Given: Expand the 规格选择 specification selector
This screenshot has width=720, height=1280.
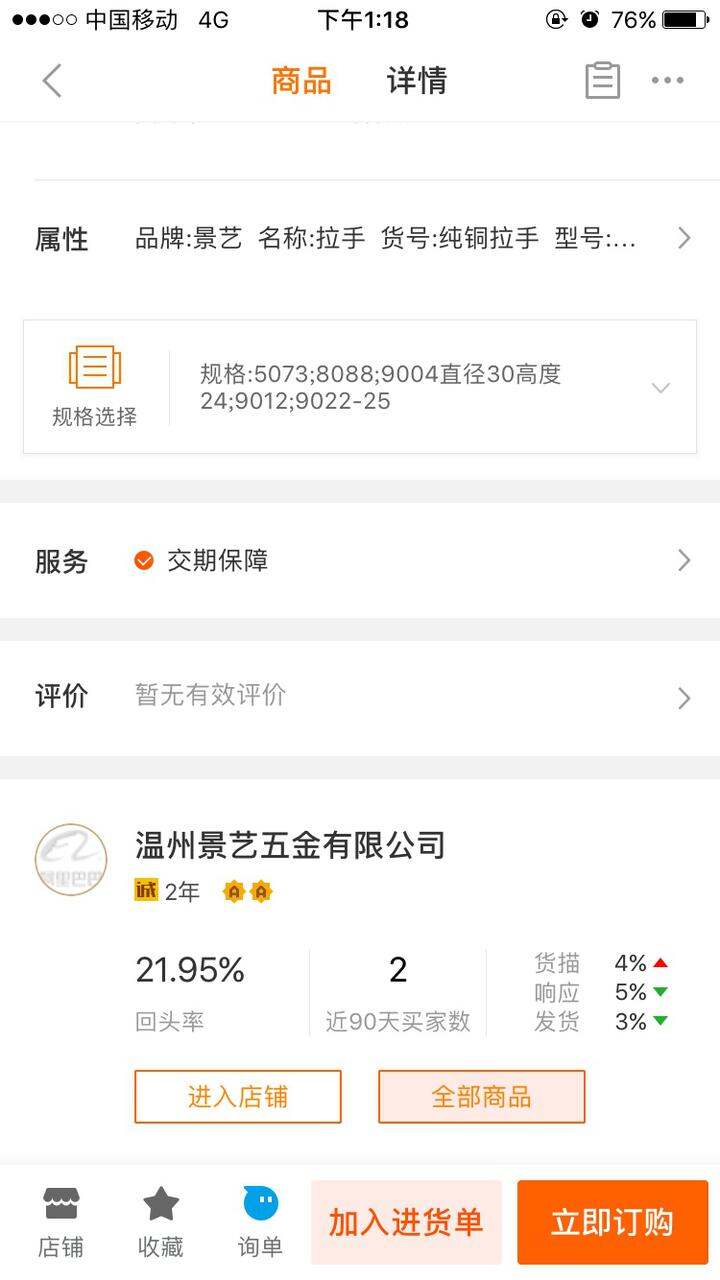Looking at the screenshot, I should (360, 387).
